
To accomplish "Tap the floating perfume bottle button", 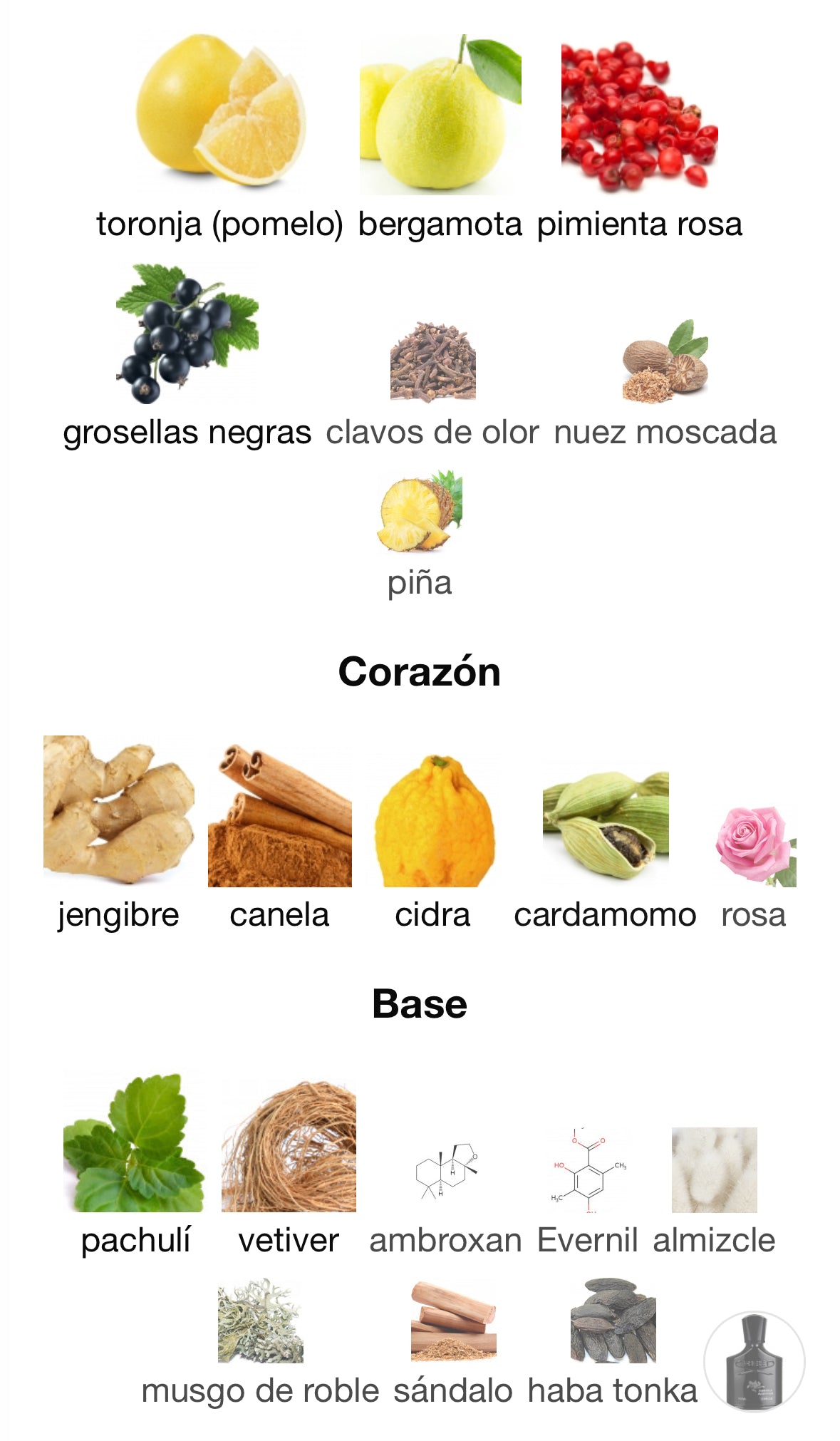I will pos(754,1361).
